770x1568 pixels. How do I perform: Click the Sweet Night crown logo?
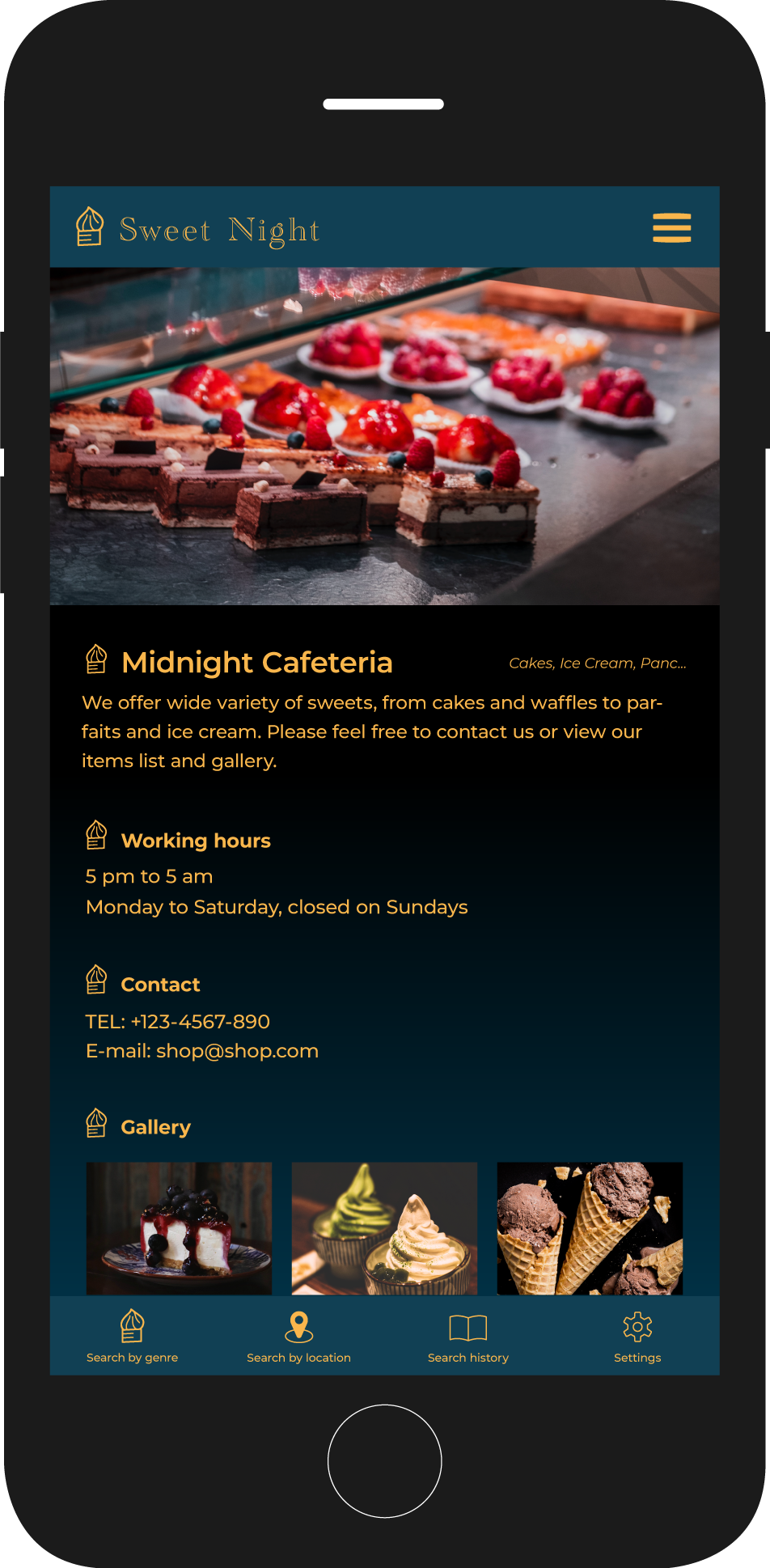pos(89,227)
